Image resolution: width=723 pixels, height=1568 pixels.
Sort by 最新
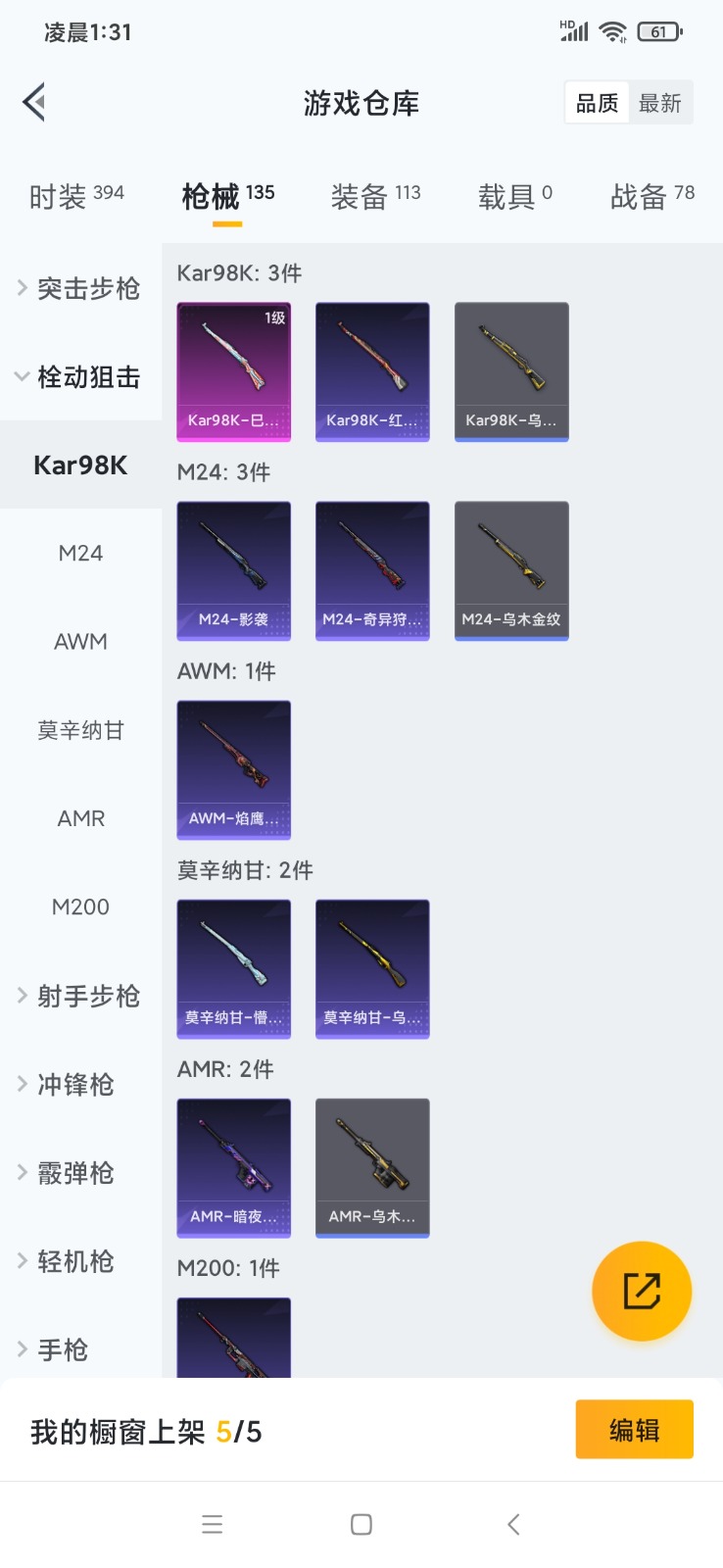click(x=659, y=103)
